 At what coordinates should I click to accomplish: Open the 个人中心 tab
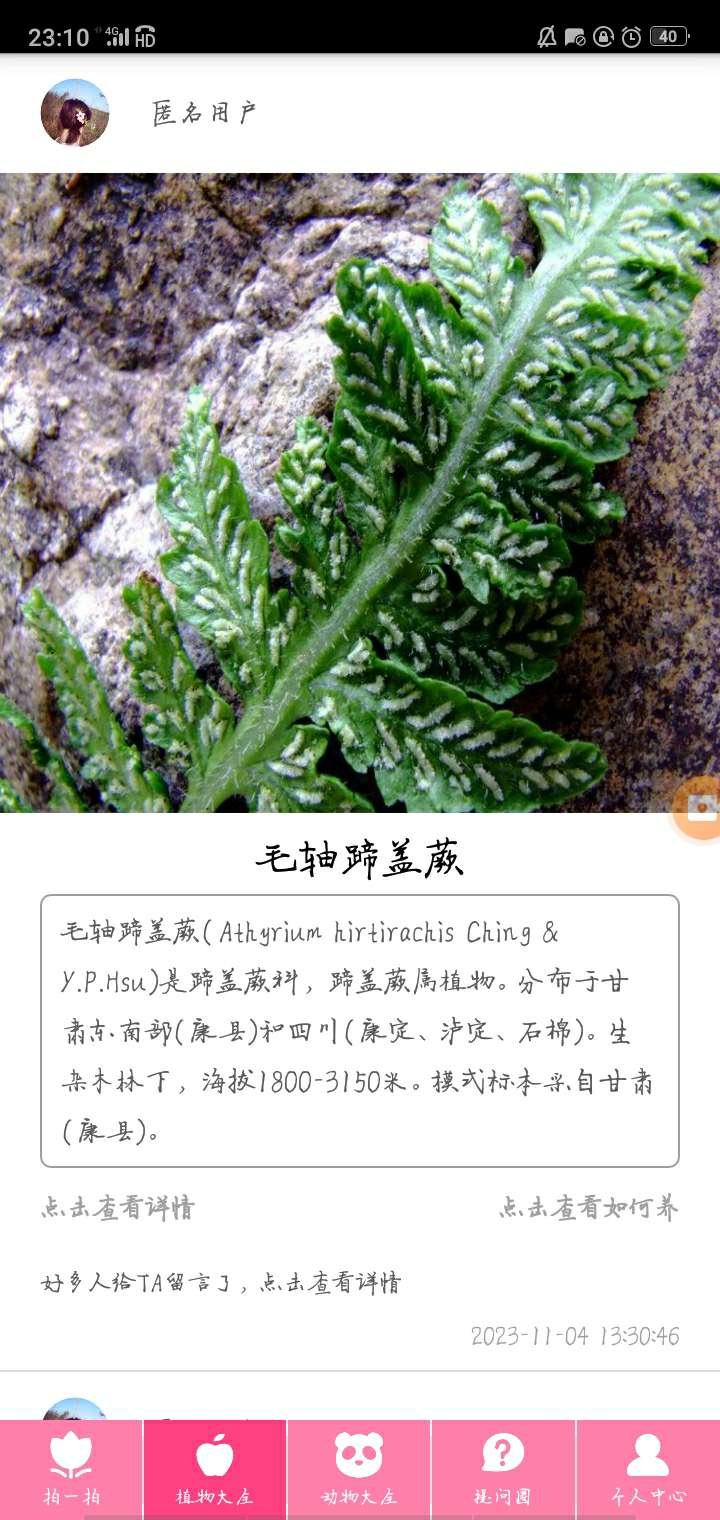point(648,1468)
